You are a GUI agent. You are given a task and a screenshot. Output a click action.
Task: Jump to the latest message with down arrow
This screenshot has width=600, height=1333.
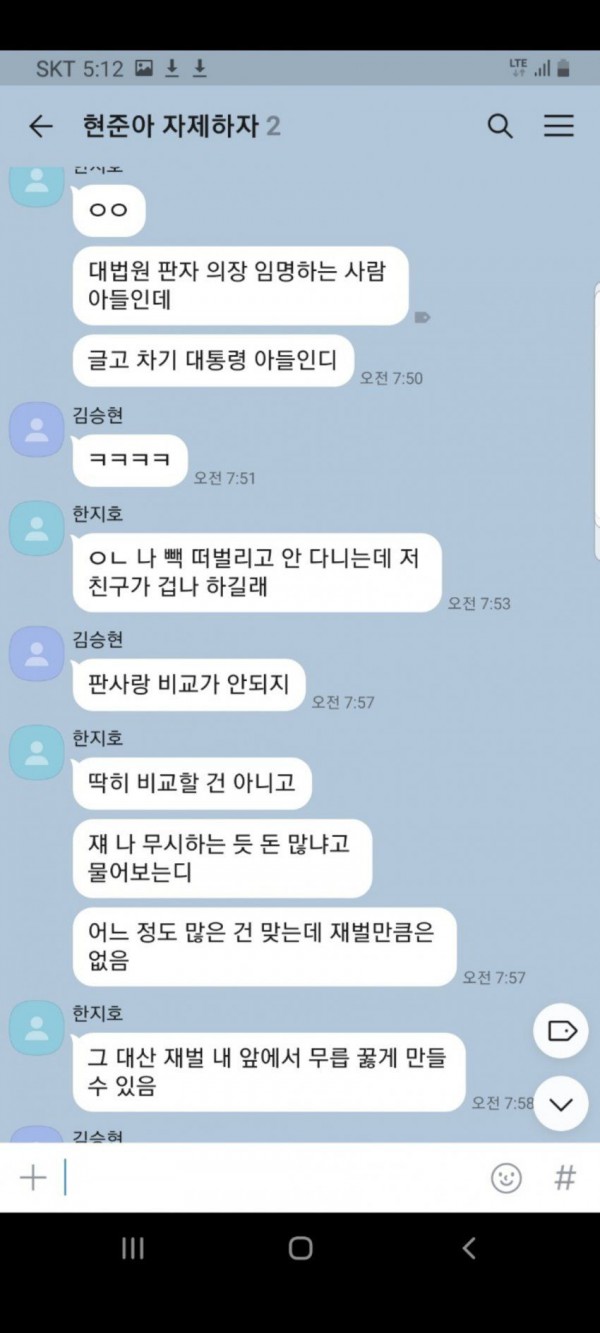click(561, 1104)
